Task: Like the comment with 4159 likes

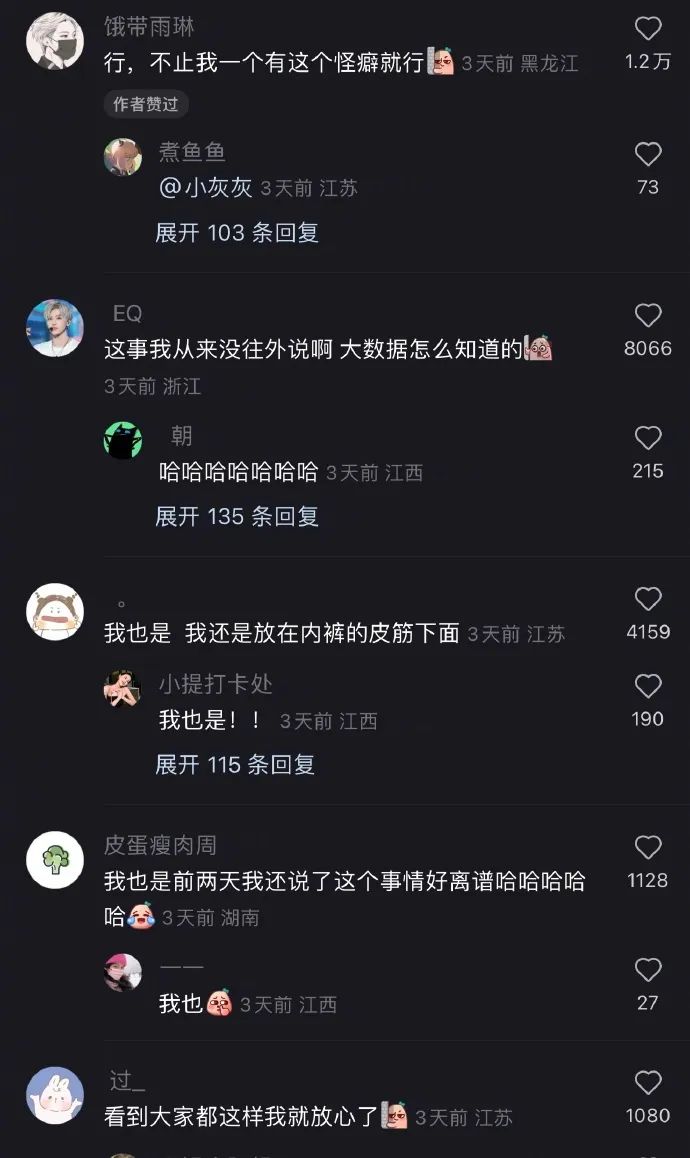Action: (x=648, y=599)
